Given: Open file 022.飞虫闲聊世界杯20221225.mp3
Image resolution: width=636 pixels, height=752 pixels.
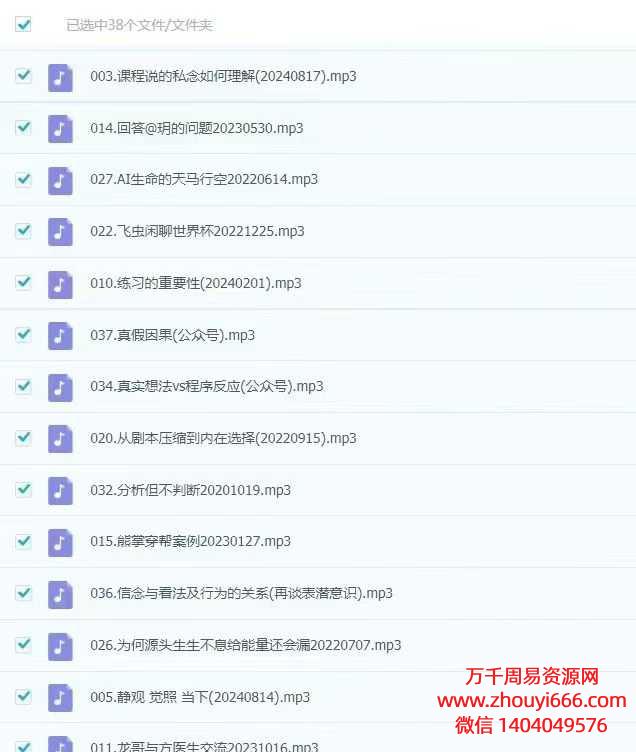Looking at the screenshot, I should [196, 231].
